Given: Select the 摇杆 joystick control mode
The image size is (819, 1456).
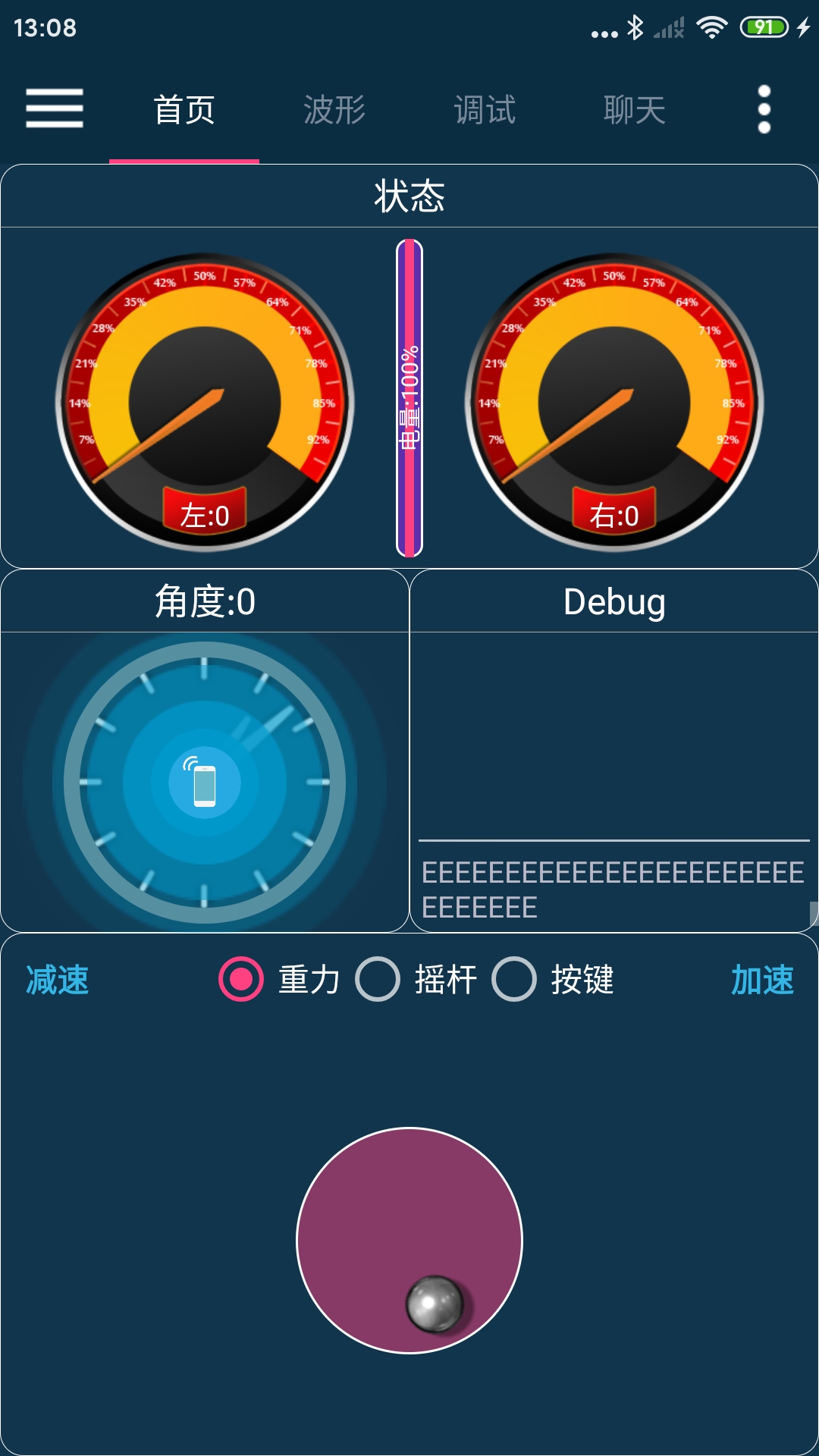Looking at the screenshot, I should [x=377, y=980].
